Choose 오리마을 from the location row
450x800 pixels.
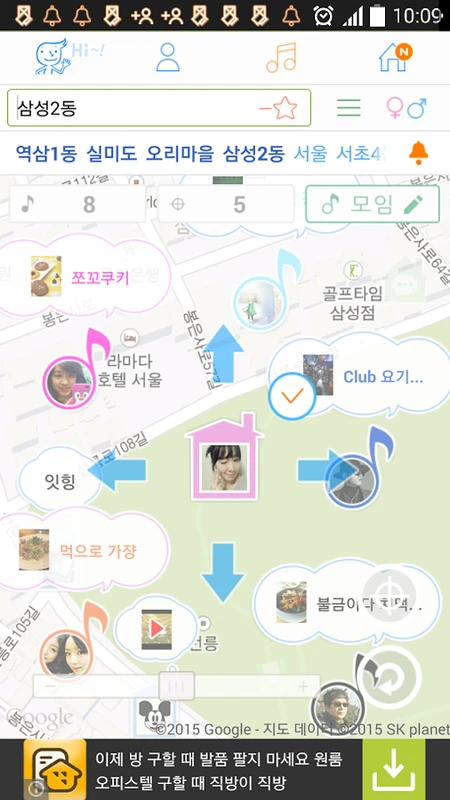[x=179, y=153]
